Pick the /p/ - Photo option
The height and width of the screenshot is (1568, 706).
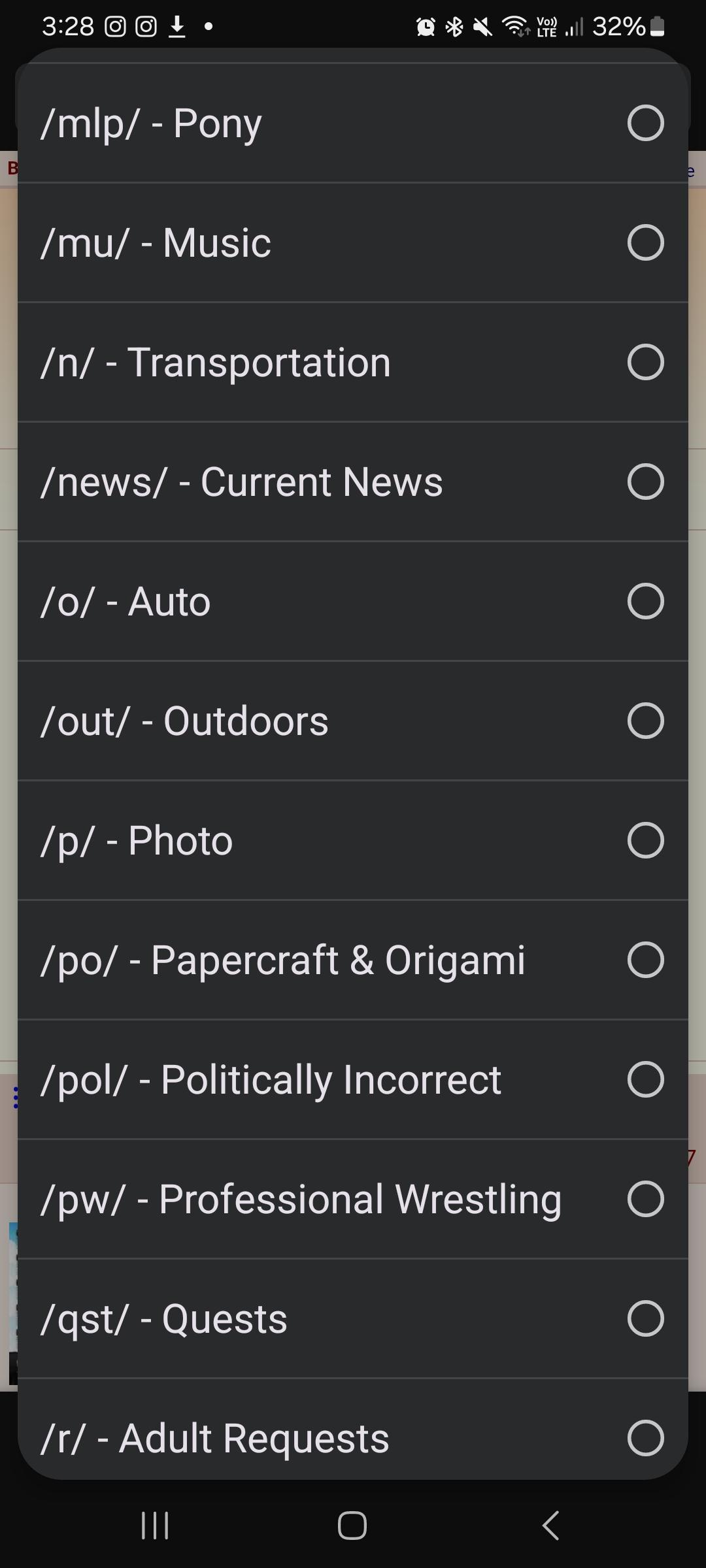click(x=353, y=840)
